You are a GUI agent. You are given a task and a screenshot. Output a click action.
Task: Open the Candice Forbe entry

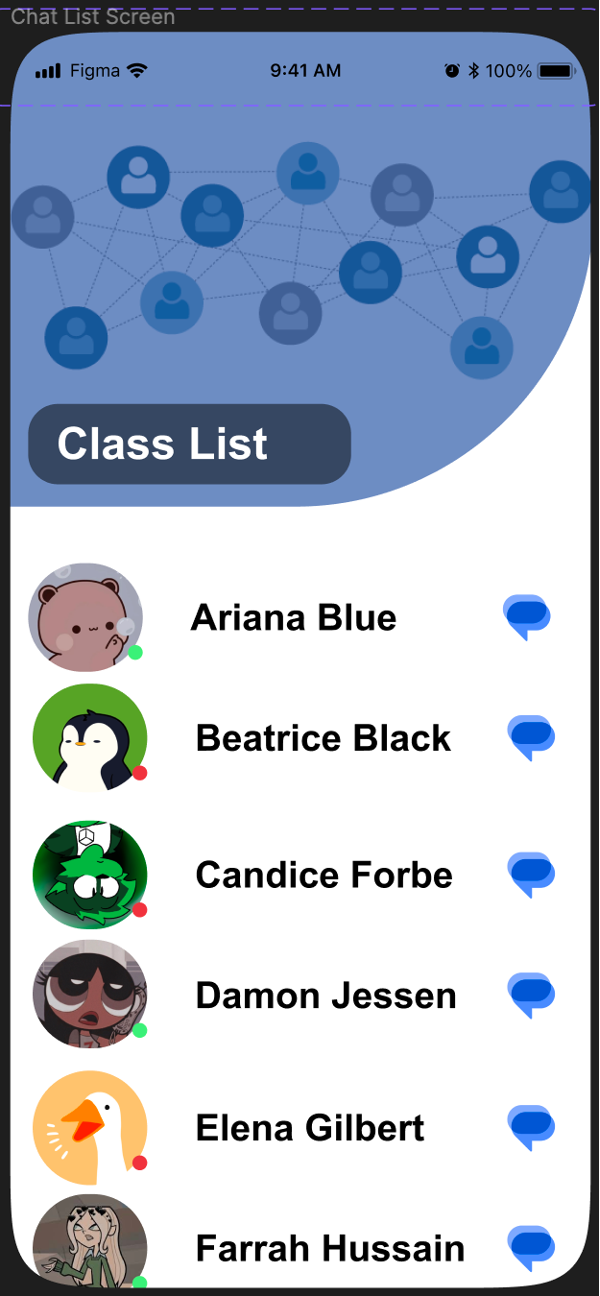[324, 875]
